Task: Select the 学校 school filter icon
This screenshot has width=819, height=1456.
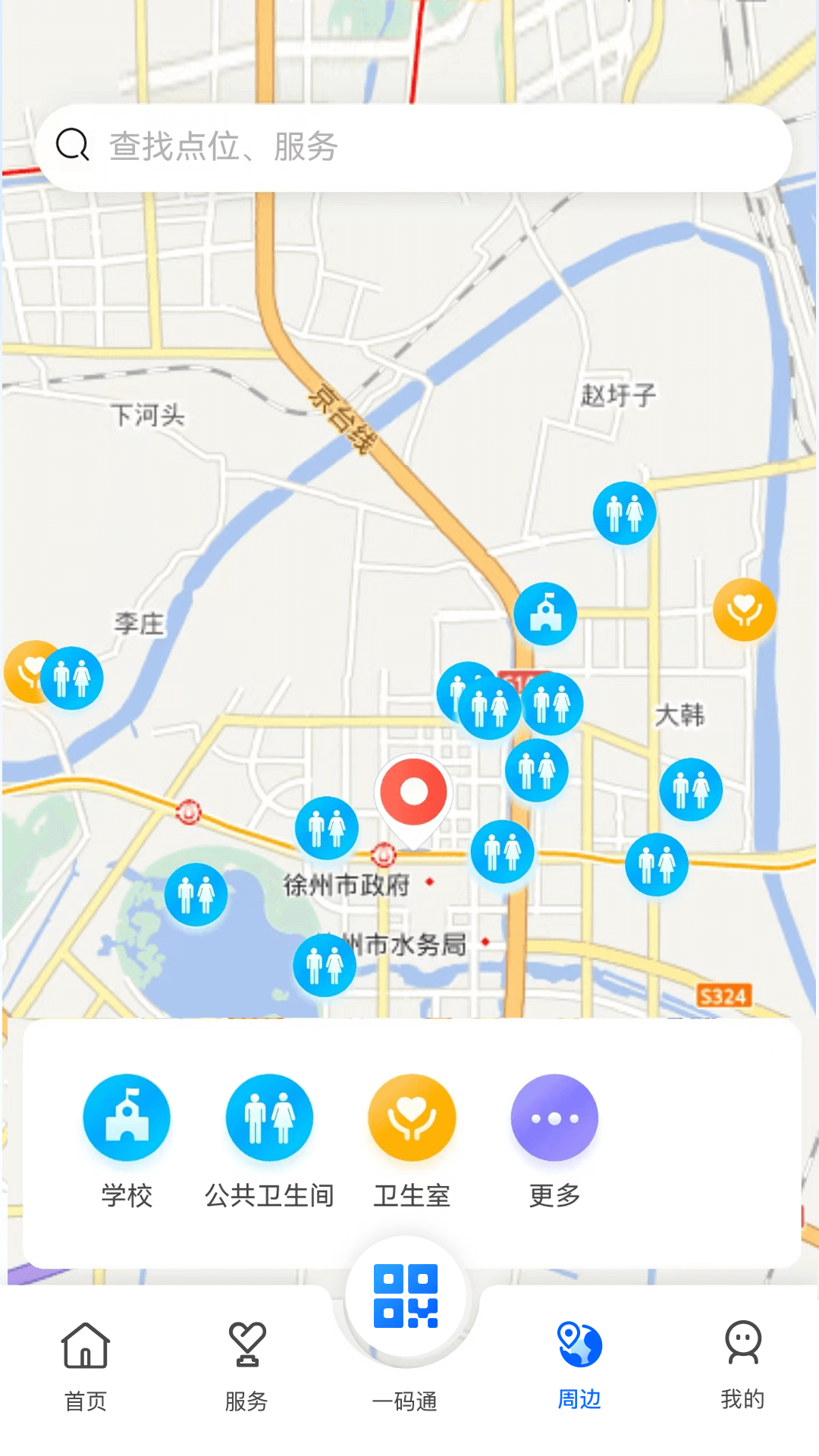Action: [x=127, y=1118]
